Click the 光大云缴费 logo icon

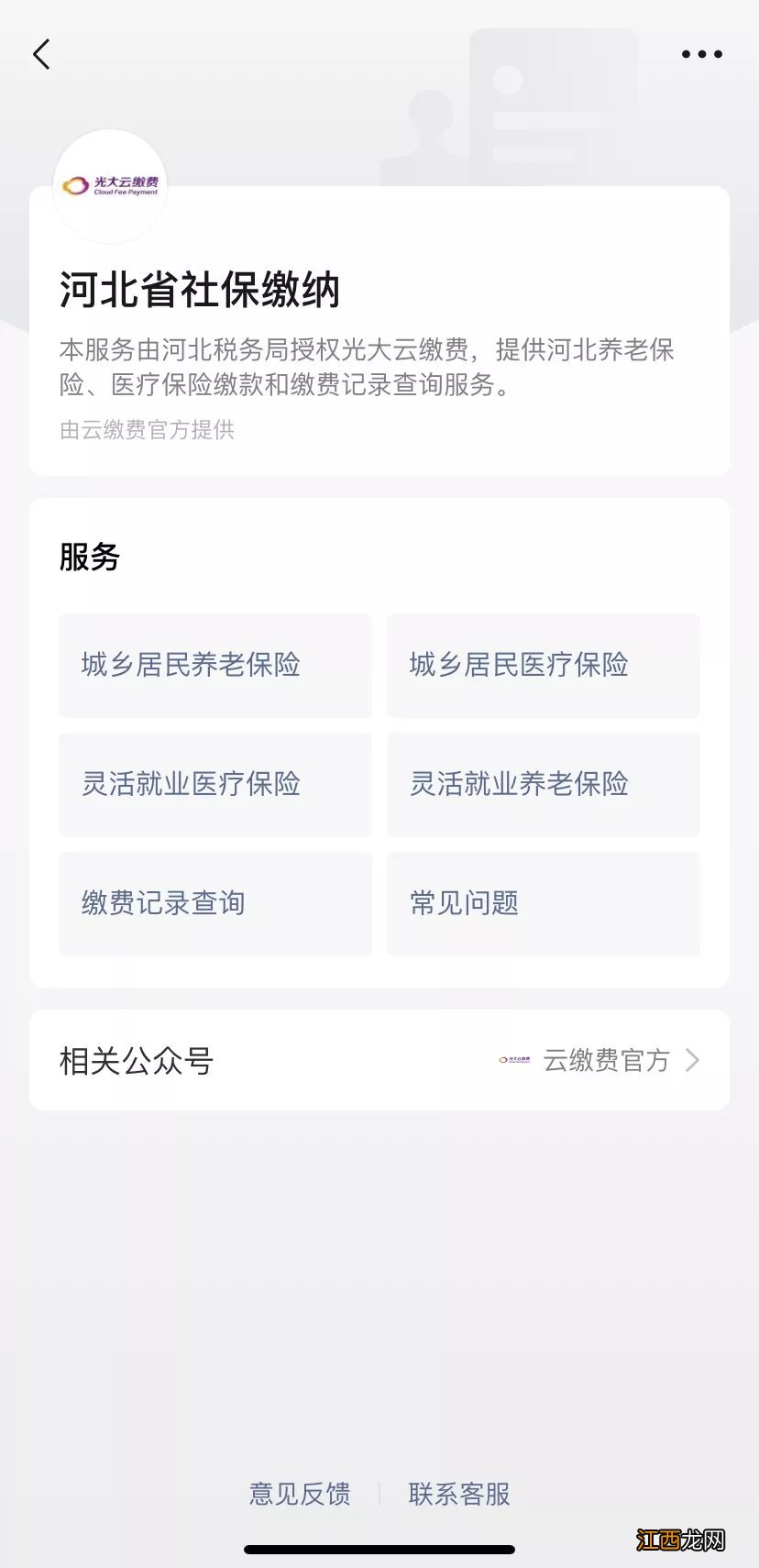point(110,188)
